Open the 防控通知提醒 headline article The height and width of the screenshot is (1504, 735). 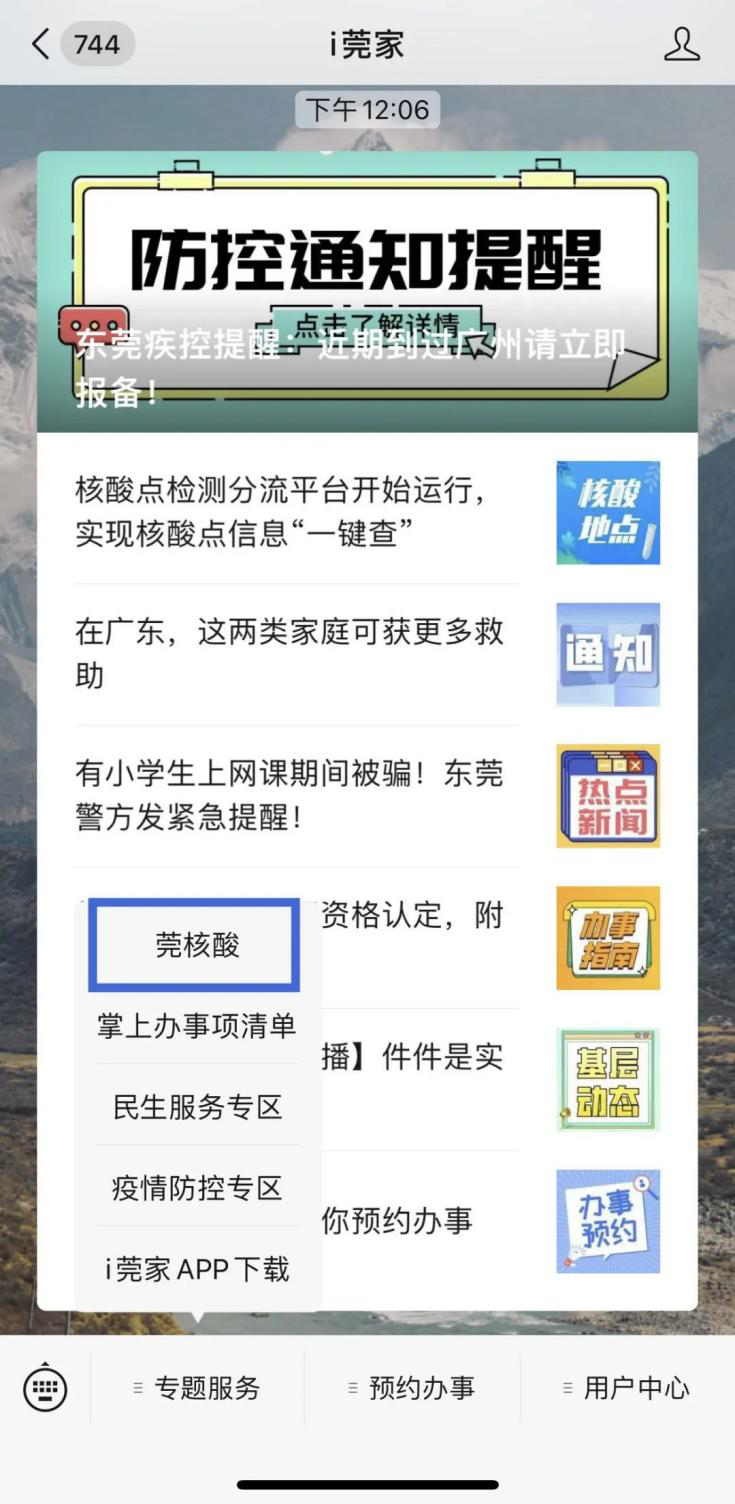[x=367, y=292]
